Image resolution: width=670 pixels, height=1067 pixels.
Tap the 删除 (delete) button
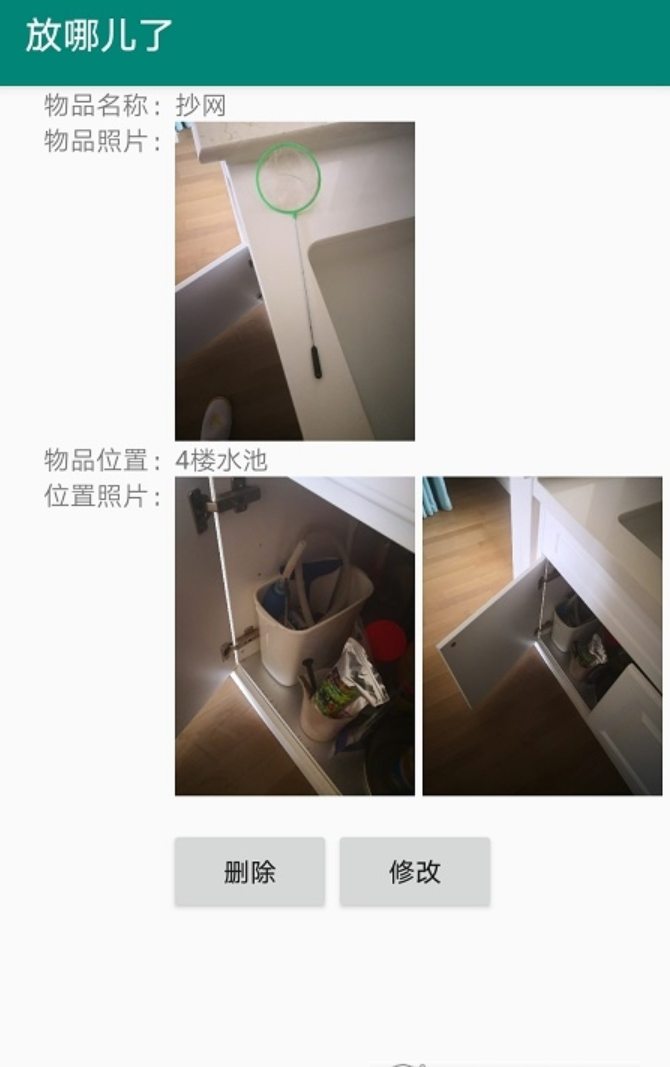[x=250, y=872]
